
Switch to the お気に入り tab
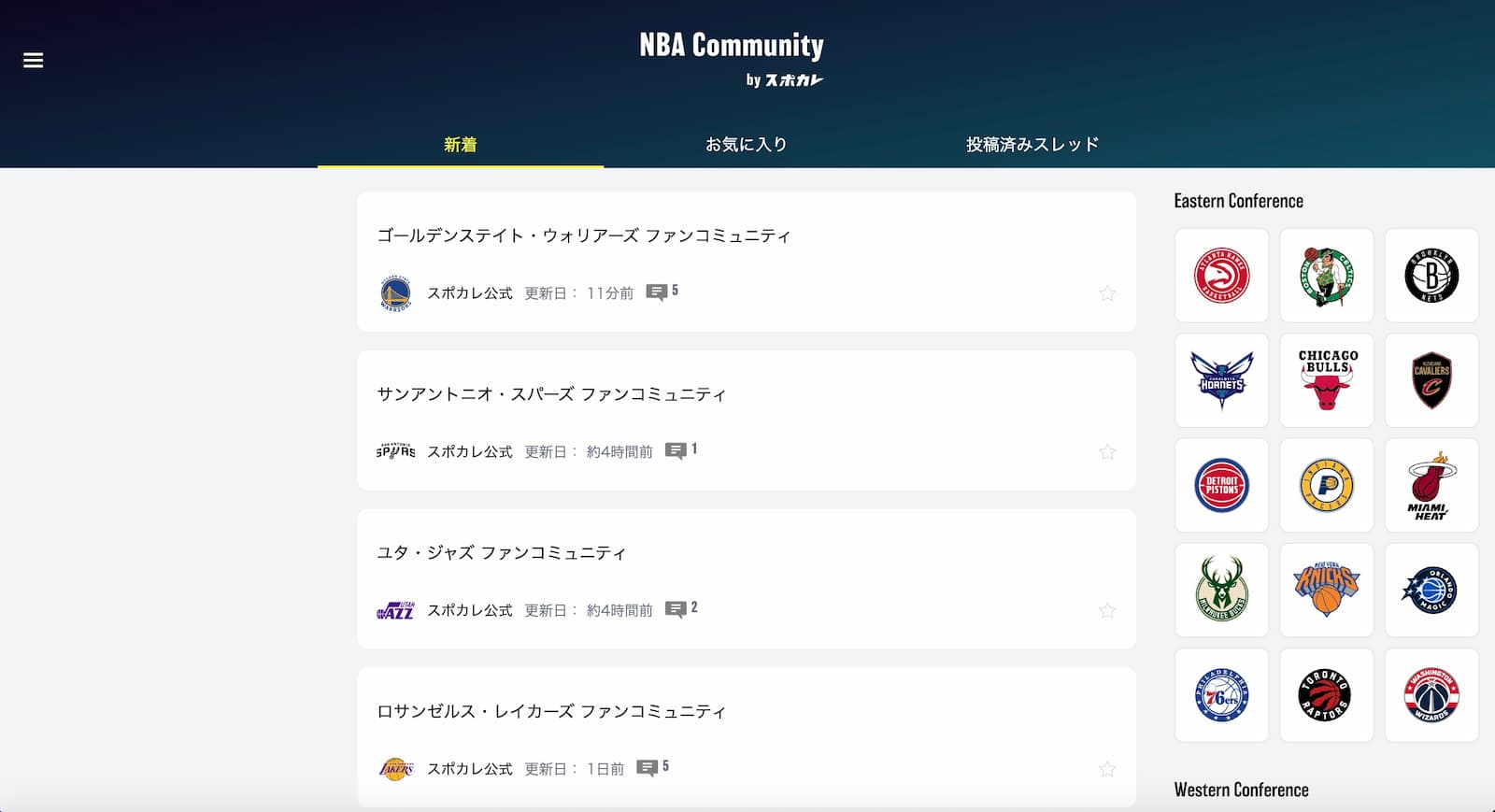pyautogui.click(x=746, y=145)
